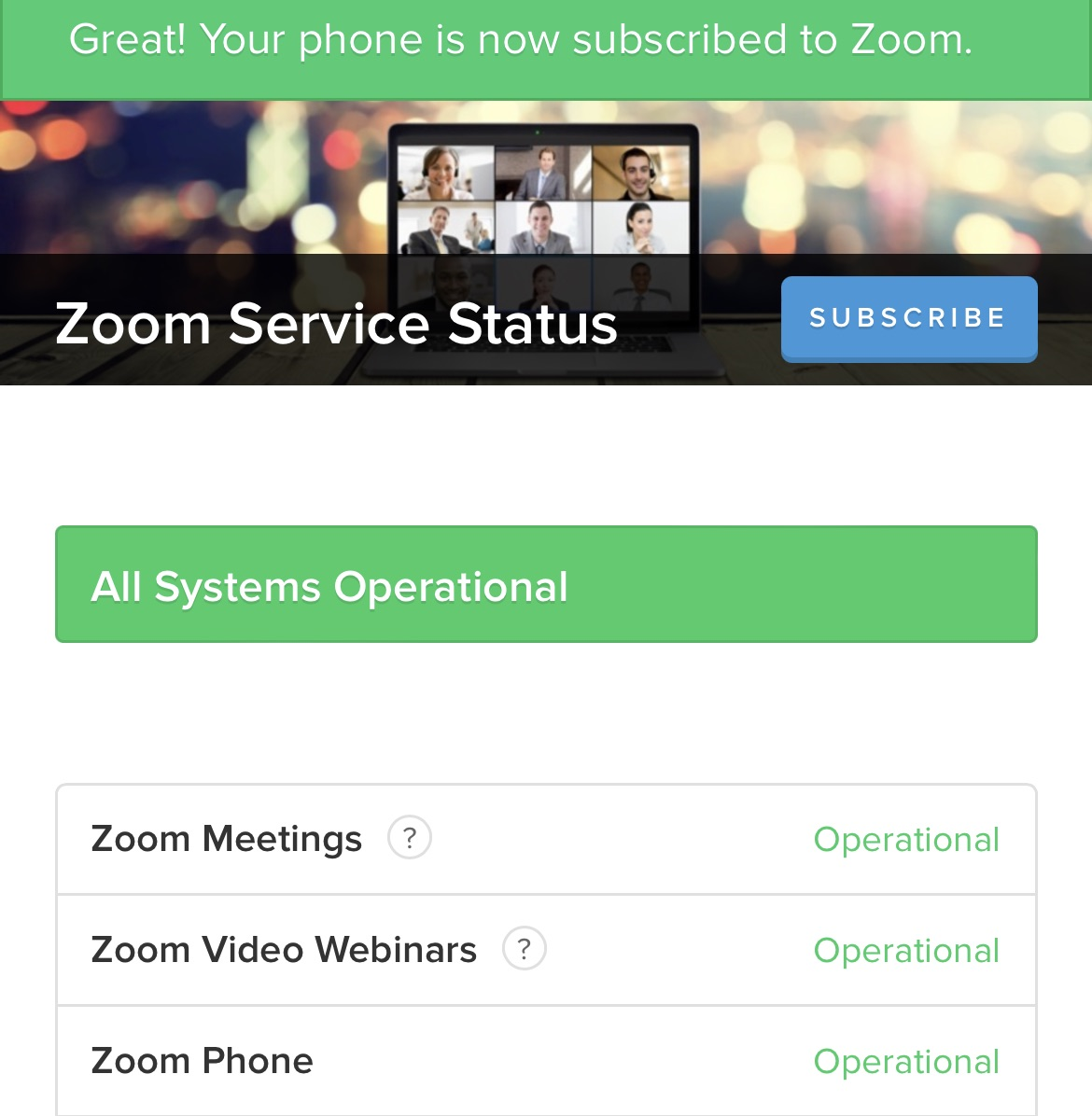The height and width of the screenshot is (1116, 1092).
Task: Tap the Subscribe button
Action: tap(908, 318)
